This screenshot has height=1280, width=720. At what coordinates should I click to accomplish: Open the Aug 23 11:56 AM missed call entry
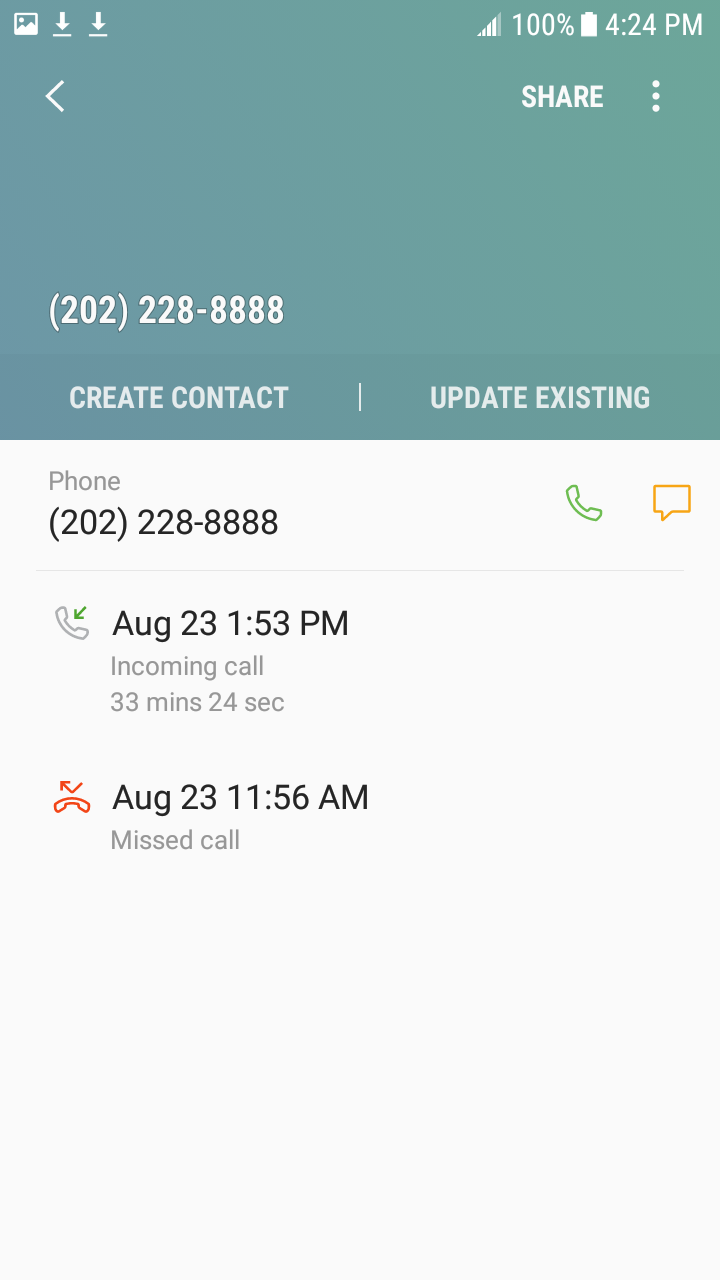tap(360, 815)
